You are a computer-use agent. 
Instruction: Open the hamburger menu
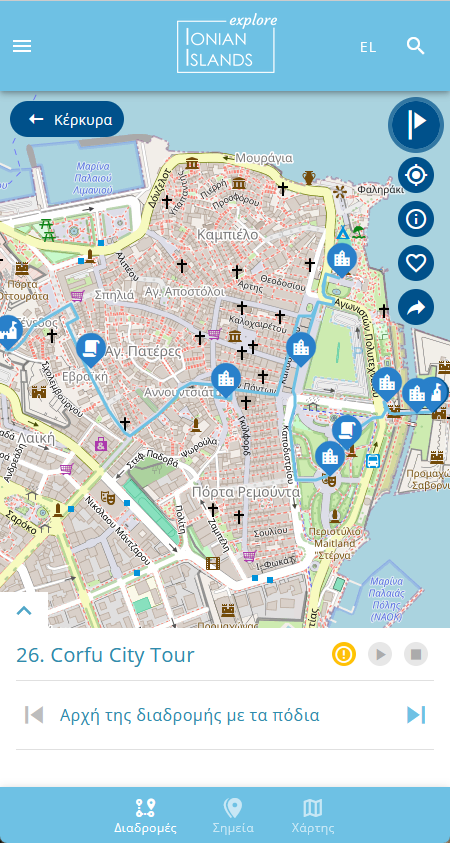22,46
